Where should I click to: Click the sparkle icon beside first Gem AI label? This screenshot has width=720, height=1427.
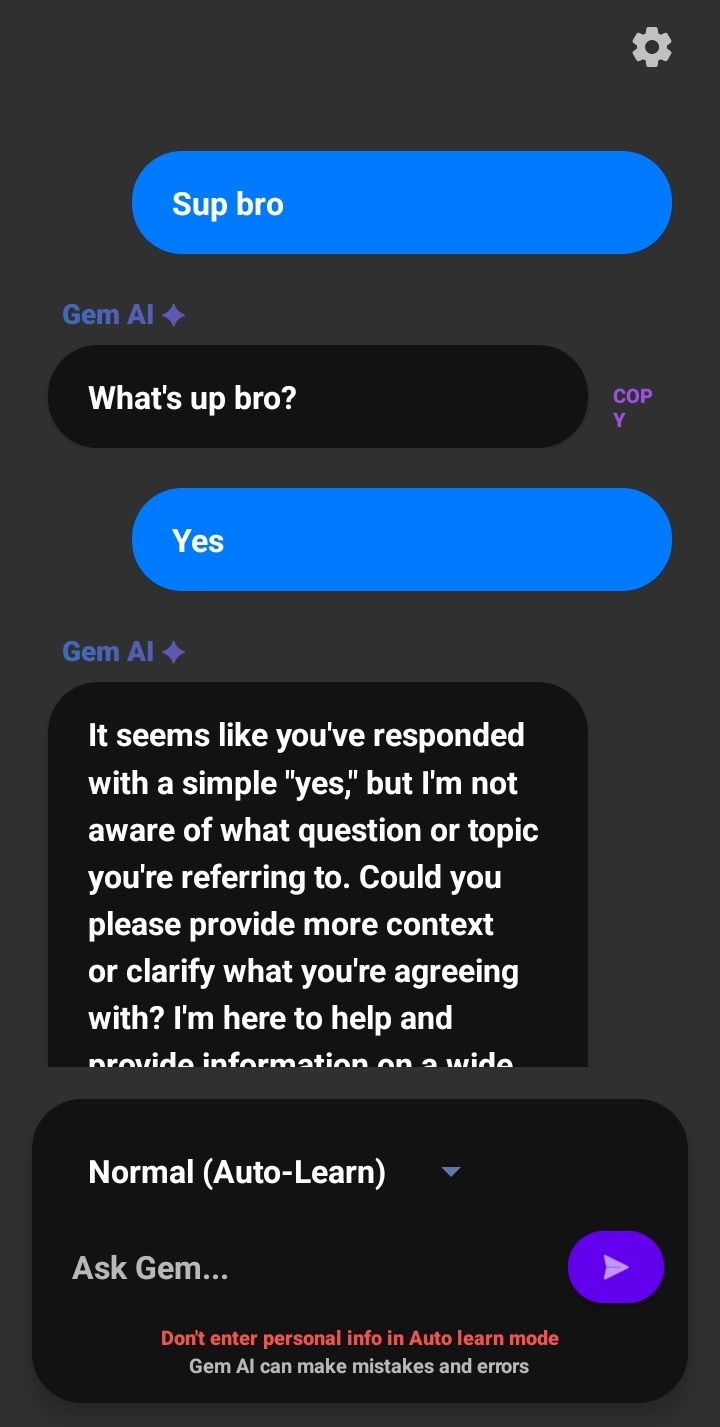(x=173, y=314)
